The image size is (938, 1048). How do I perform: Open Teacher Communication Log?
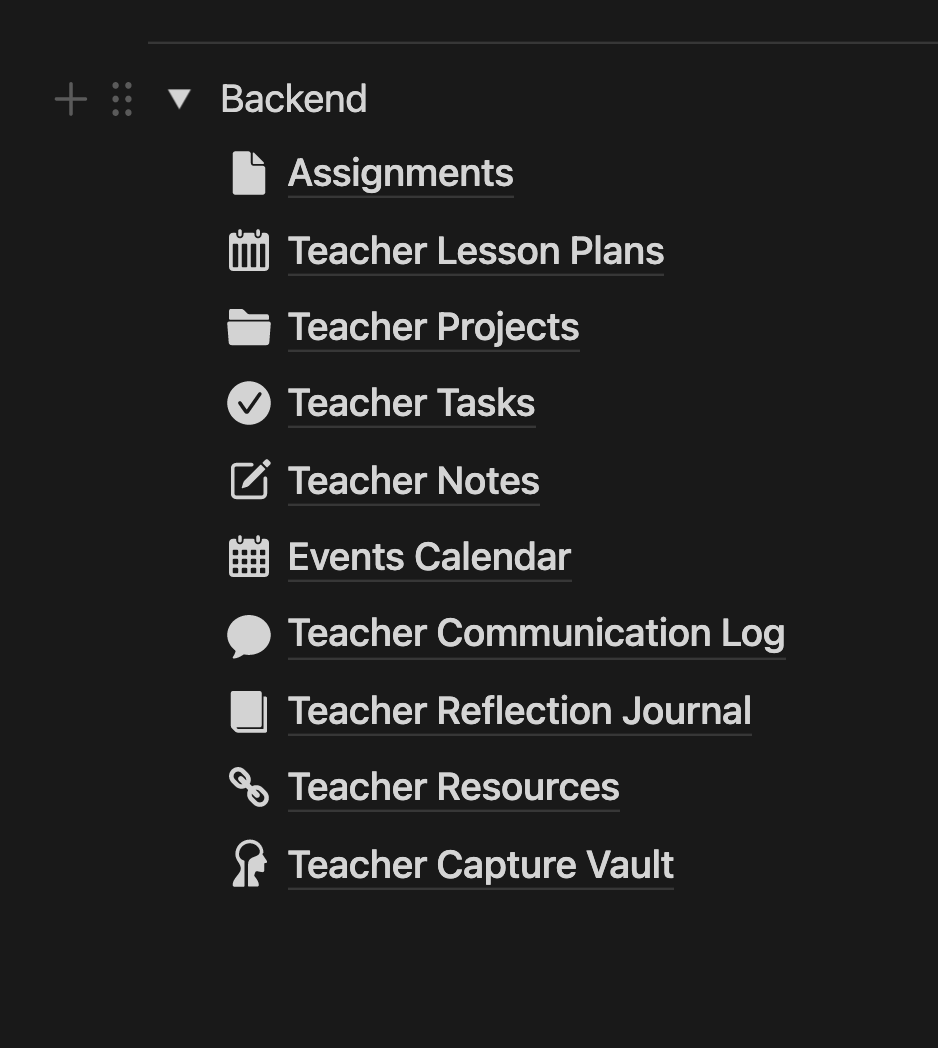coord(536,633)
